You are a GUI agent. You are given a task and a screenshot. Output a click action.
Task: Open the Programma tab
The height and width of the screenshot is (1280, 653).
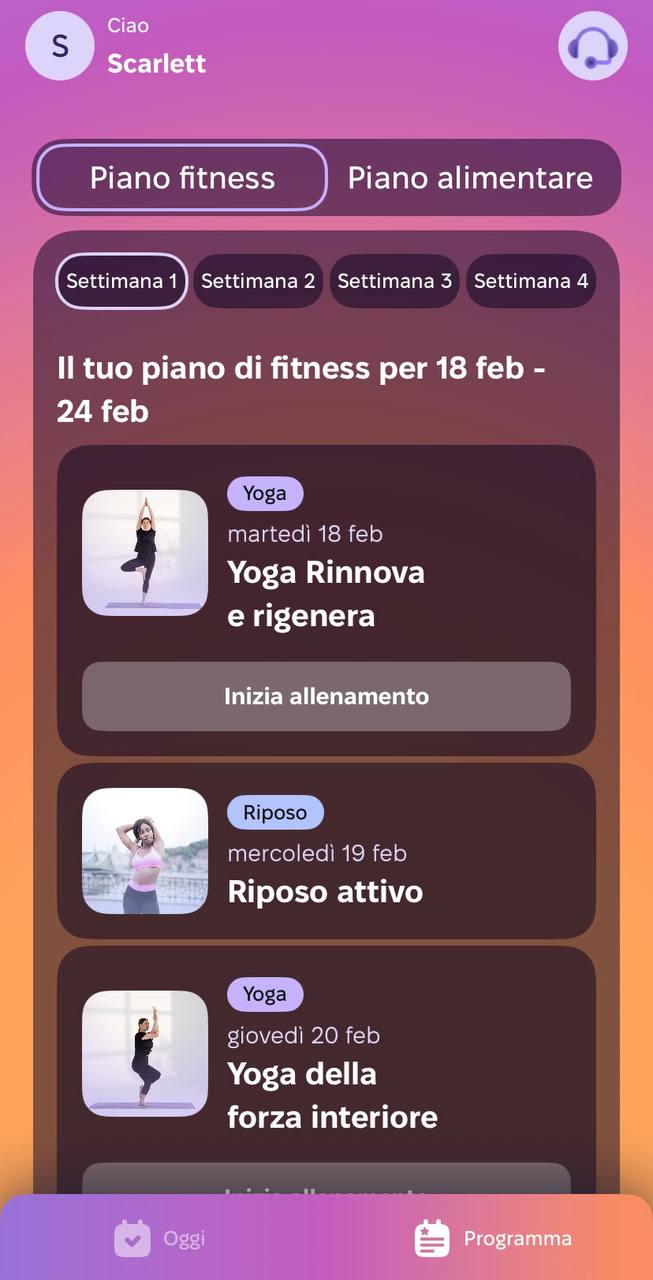[x=493, y=1239]
